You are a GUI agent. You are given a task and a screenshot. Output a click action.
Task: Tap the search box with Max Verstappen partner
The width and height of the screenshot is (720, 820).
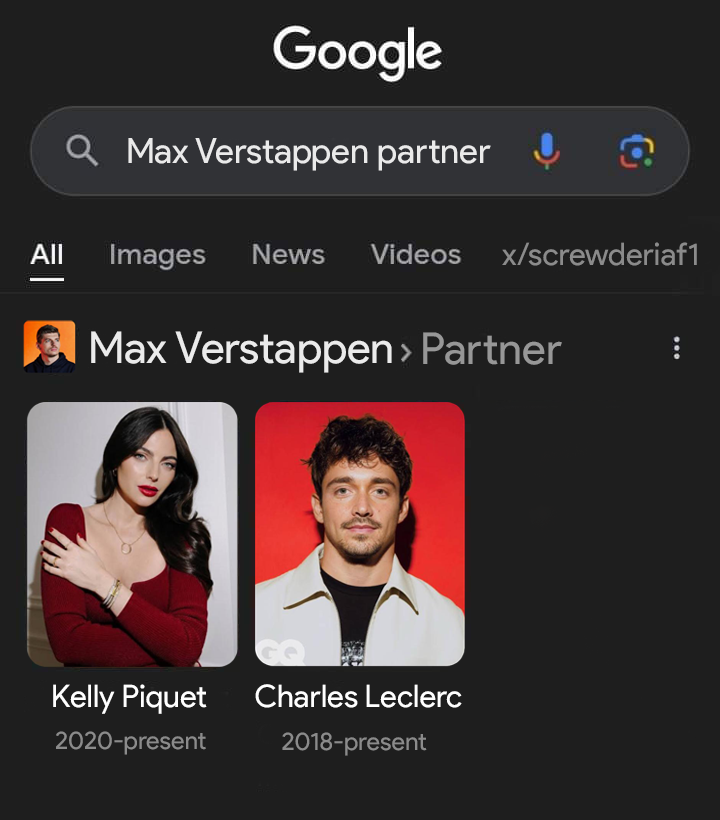[x=308, y=152]
